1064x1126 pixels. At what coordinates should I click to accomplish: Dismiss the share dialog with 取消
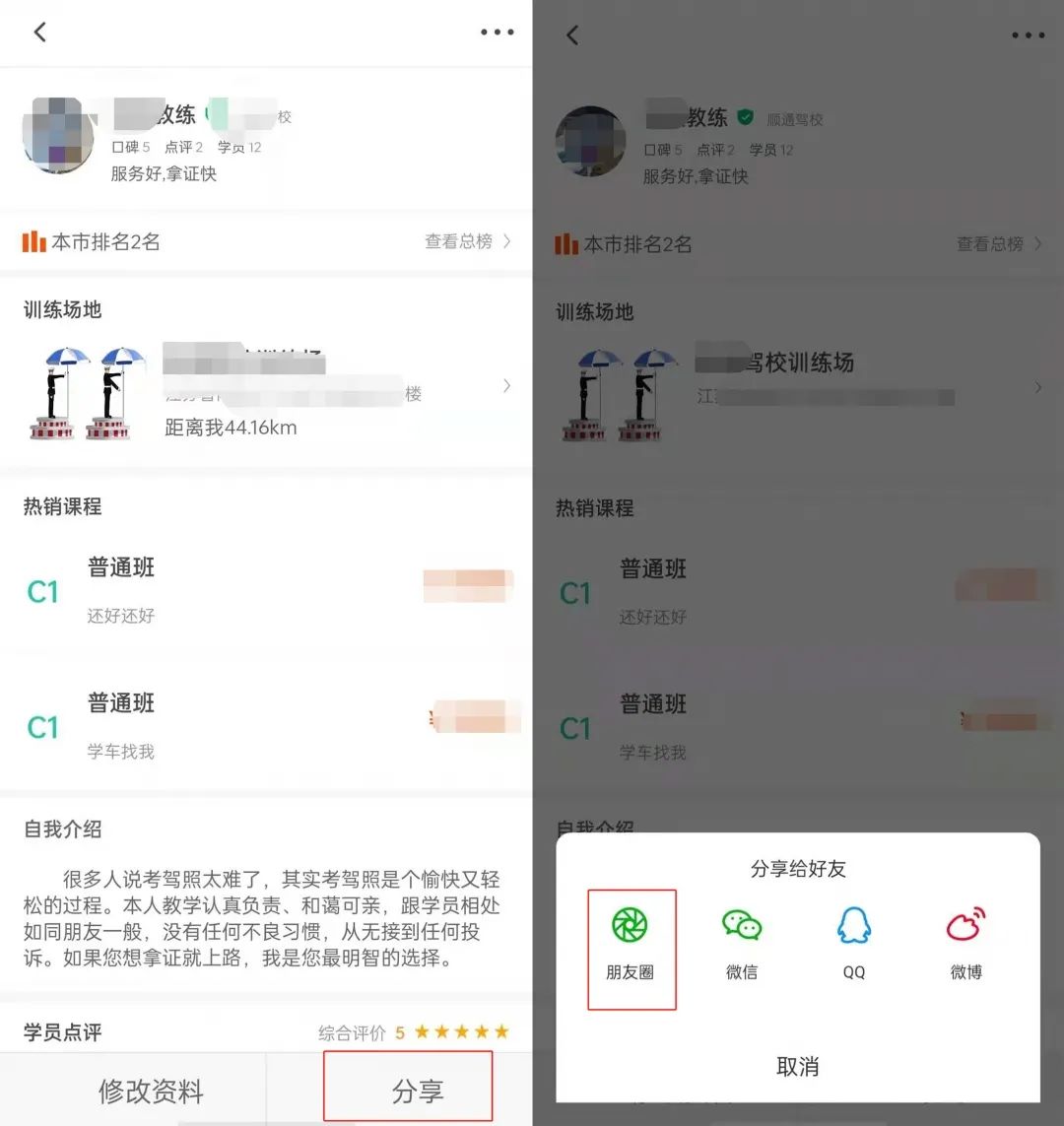pyautogui.click(x=797, y=1066)
